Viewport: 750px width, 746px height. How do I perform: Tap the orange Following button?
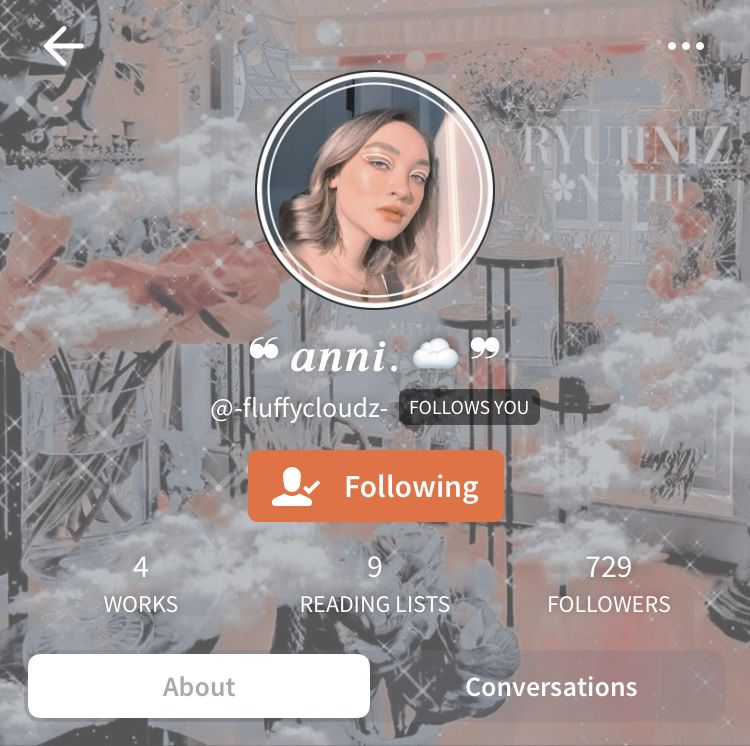coord(376,486)
